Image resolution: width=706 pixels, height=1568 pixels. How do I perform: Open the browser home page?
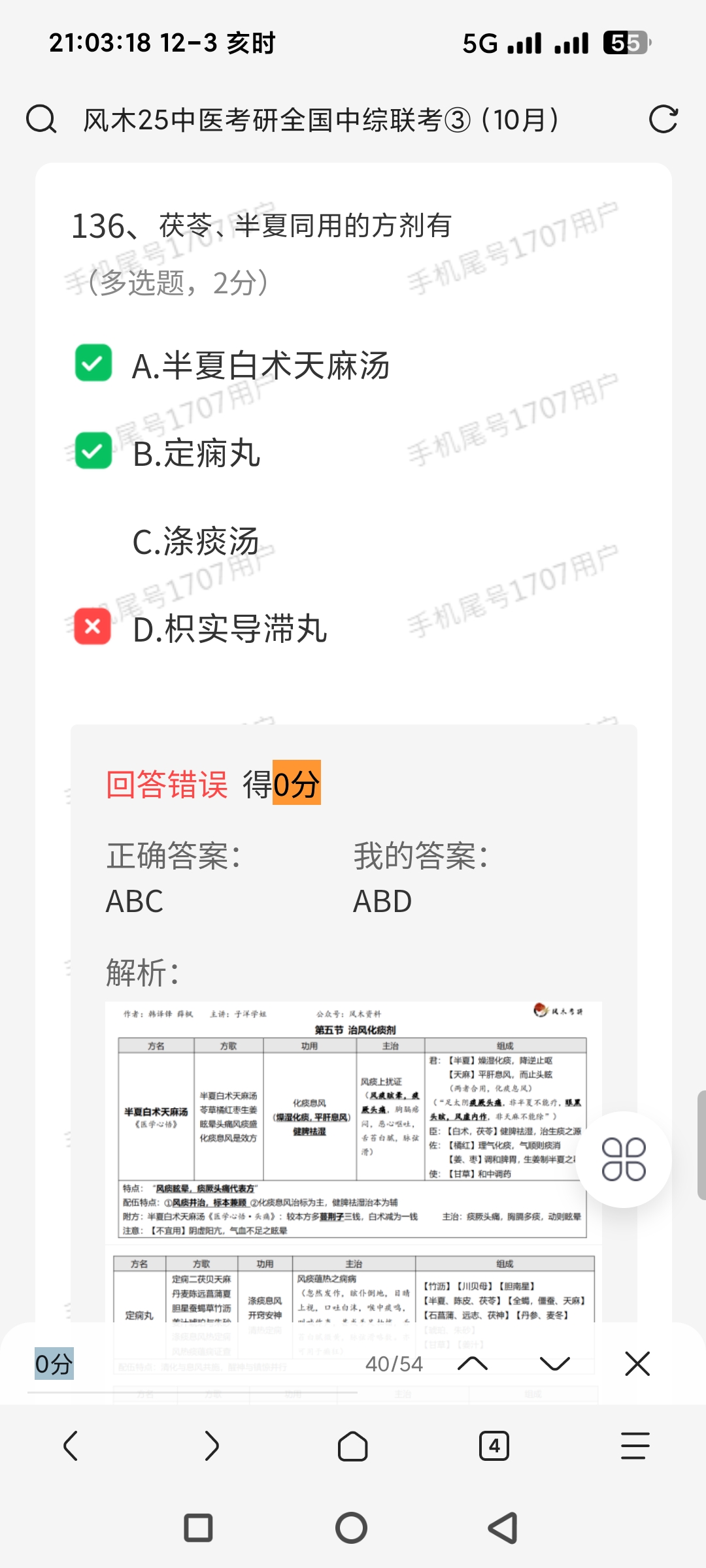(352, 1445)
